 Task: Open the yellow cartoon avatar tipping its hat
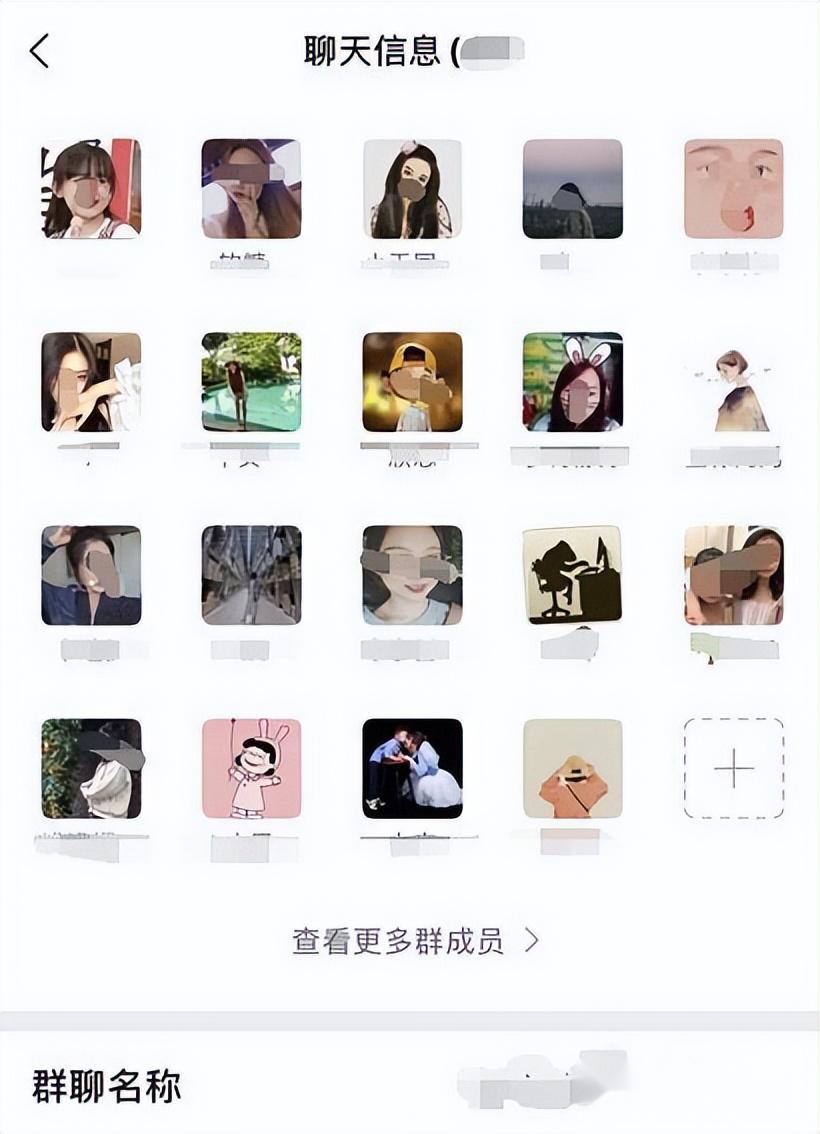pyautogui.click(x=572, y=768)
